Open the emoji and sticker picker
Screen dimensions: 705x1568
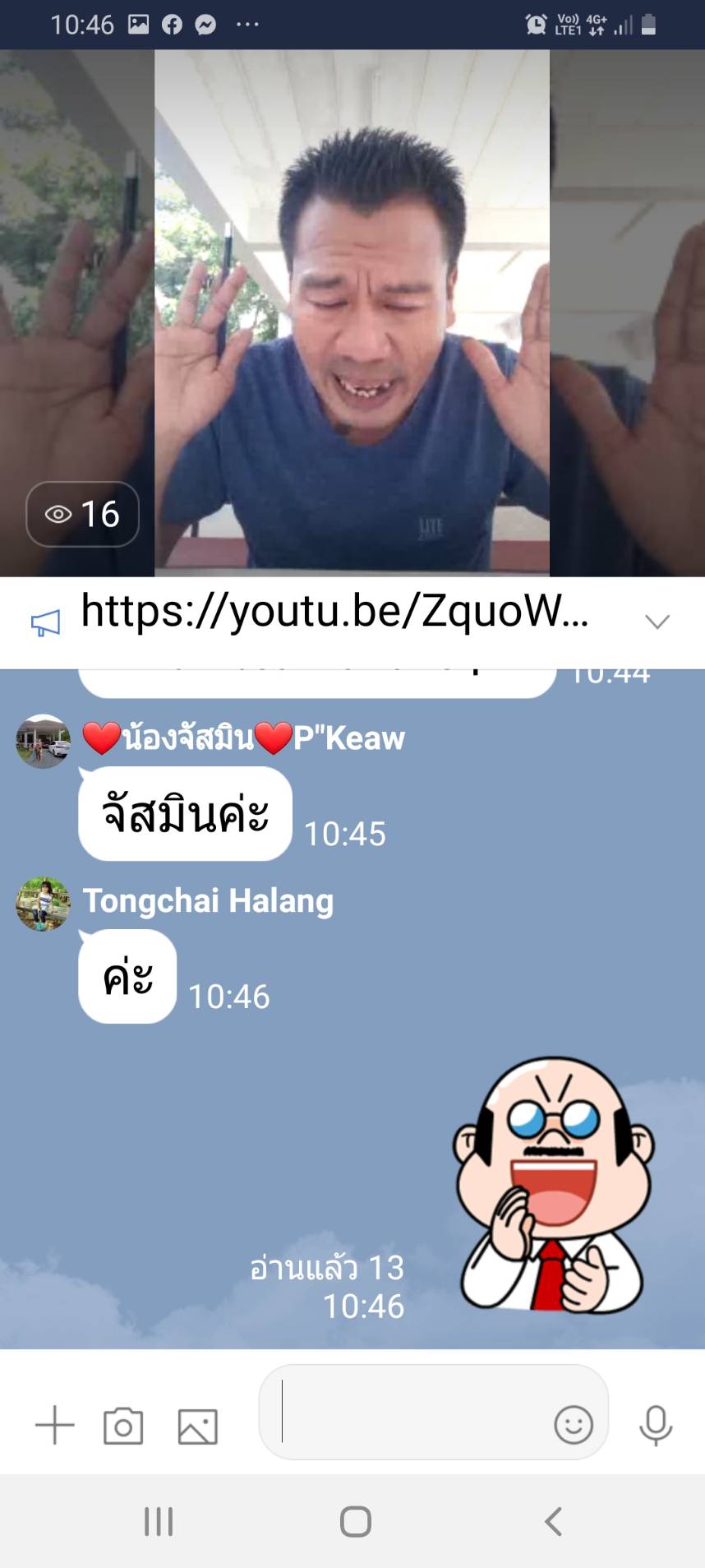click(573, 1424)
